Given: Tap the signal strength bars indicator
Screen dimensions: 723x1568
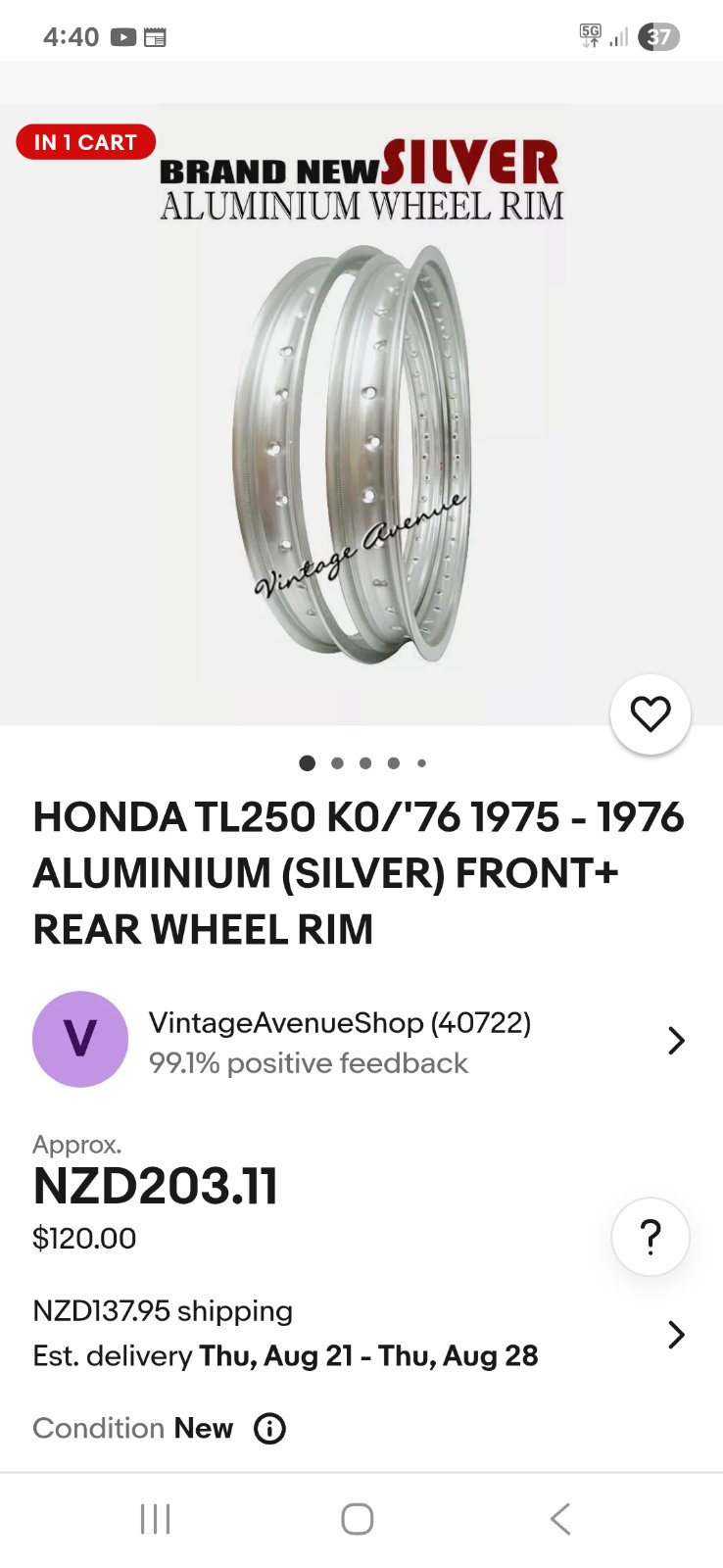Looking at the screenshot, I should click(620, 36).
